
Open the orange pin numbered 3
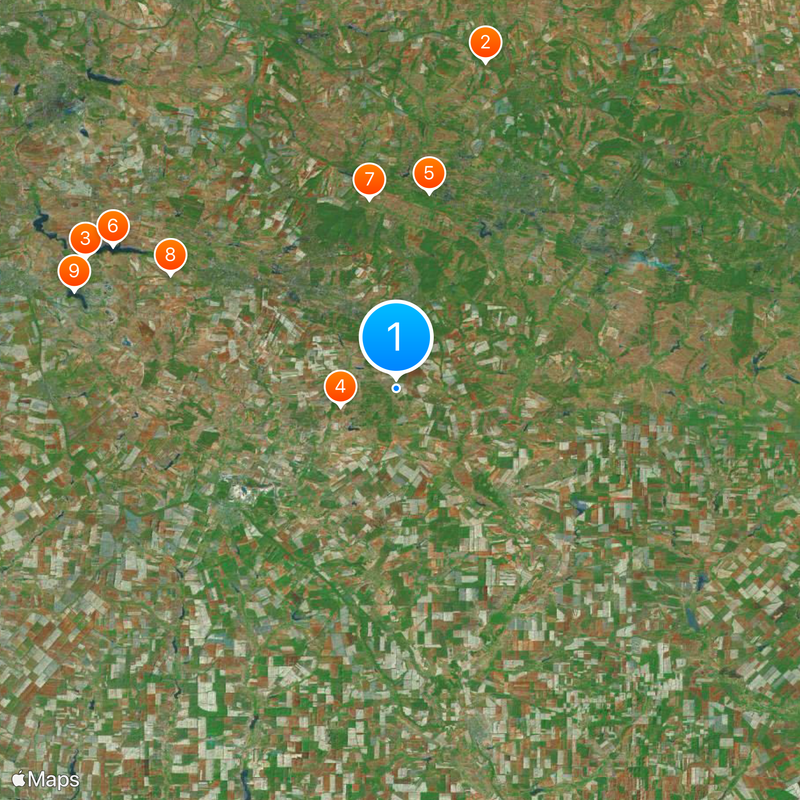pos(84,238)
